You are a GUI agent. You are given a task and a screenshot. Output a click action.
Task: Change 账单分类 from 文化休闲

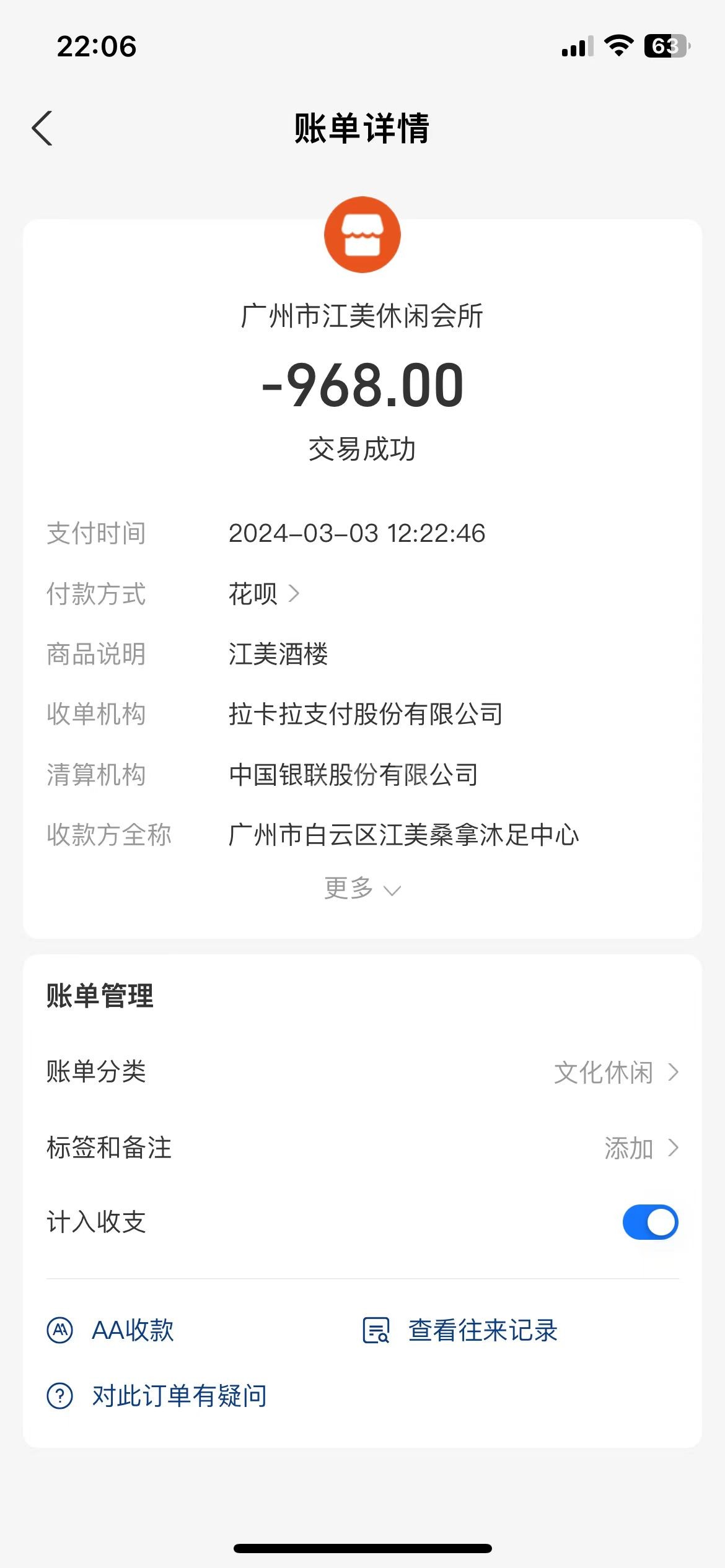point(615,1073)
